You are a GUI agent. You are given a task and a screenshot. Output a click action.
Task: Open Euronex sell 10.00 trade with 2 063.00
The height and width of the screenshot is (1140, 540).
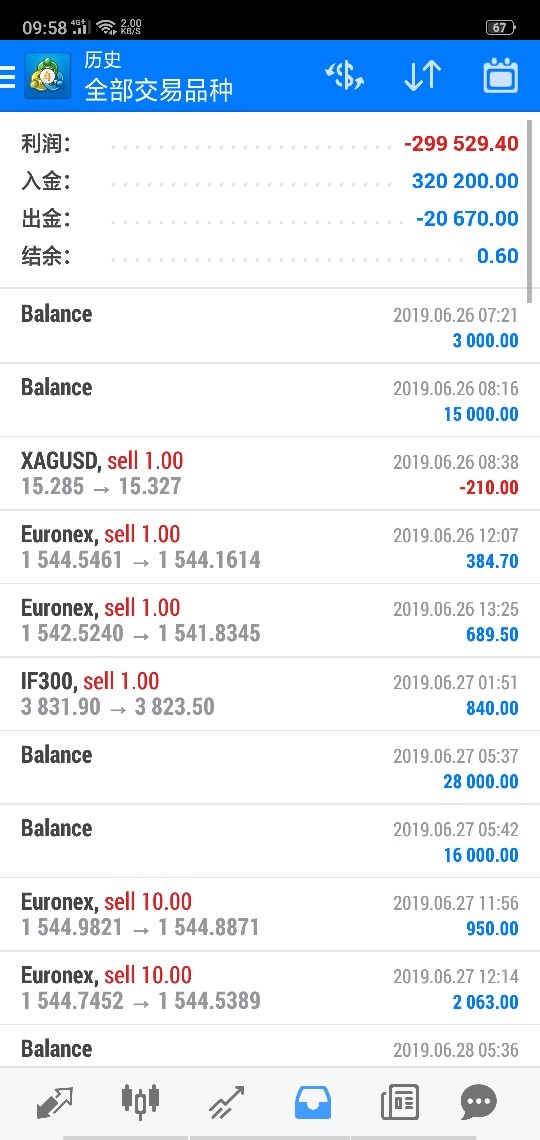click(270, 987)
